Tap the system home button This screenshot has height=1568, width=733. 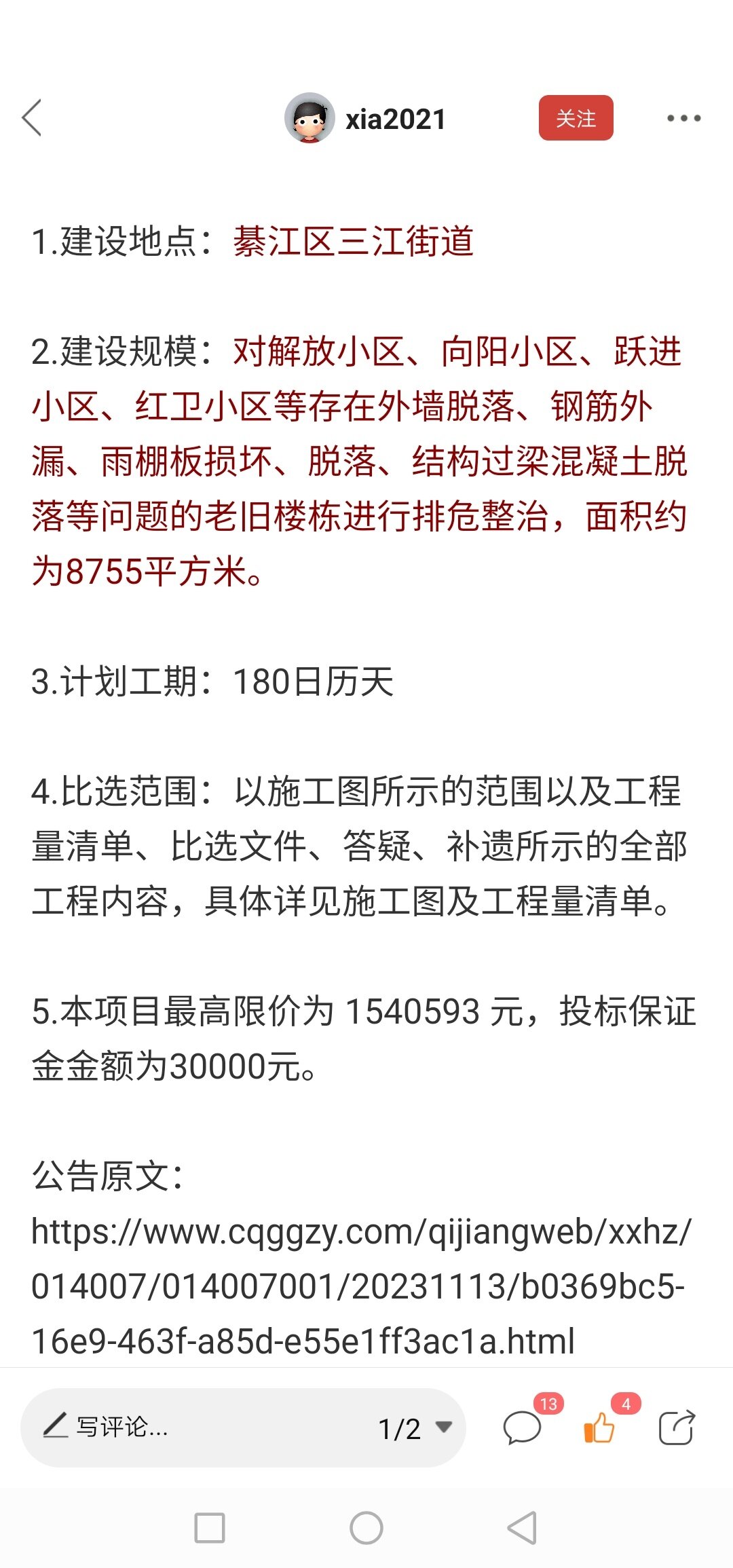pyautogui.click(x=366, y=1528)
